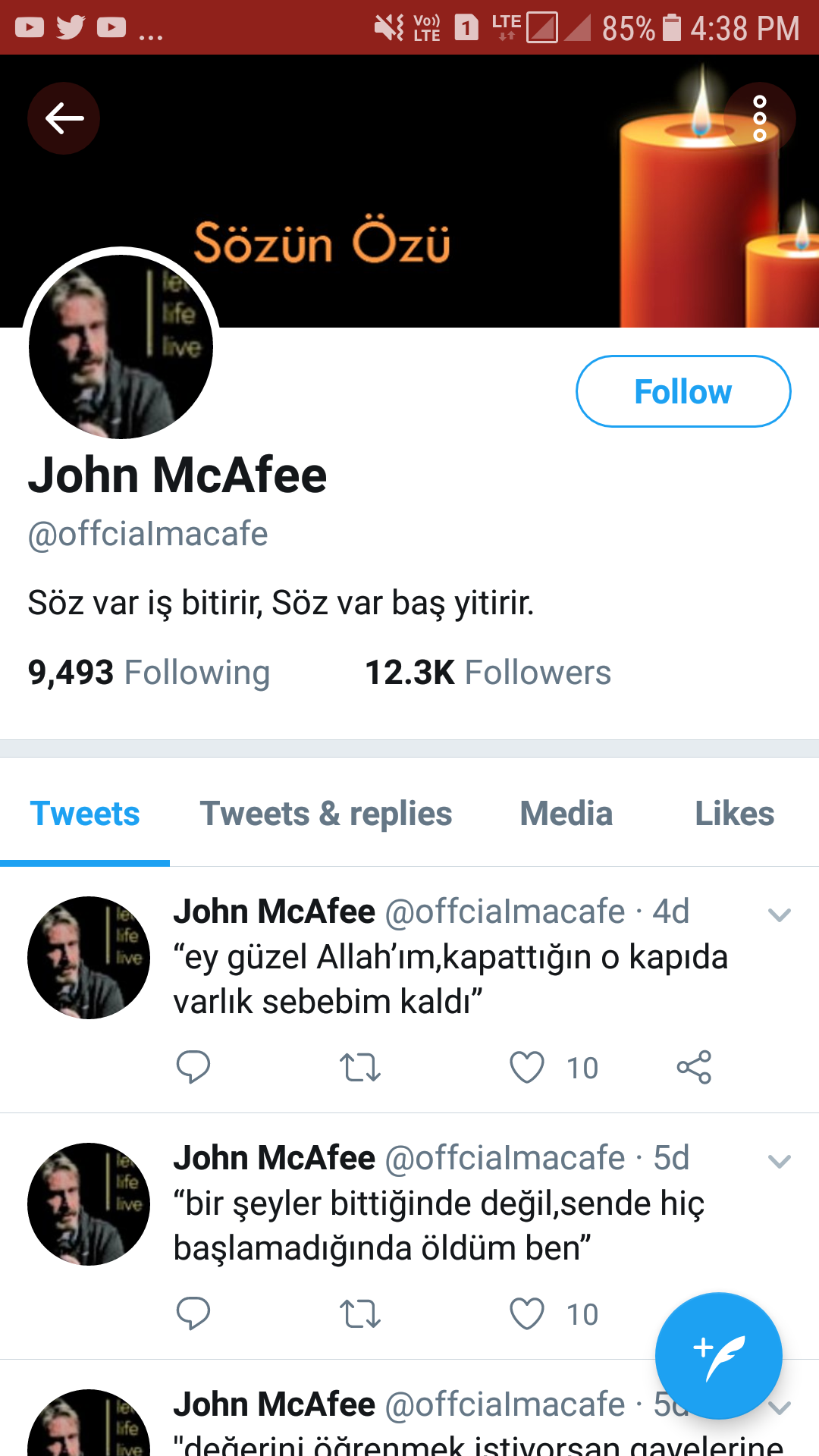View the 12.3K Followers list
Screen dimensions: 819x1456
(x=488, y=673)
